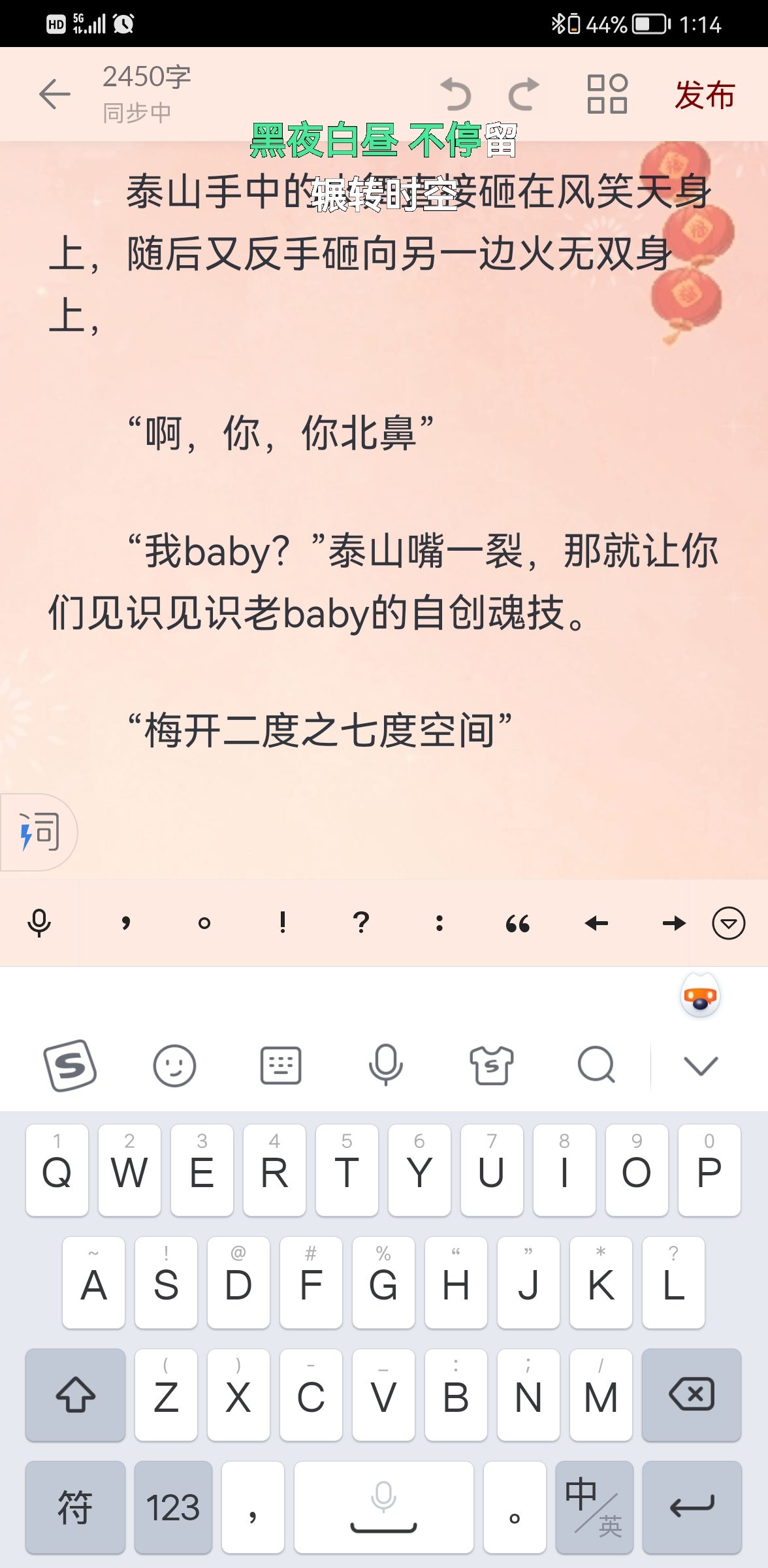The image size is (768, 1568).
Task: Open the 符 symbols keyboard
Action: pyautogui.click(x=75, y=1507)
